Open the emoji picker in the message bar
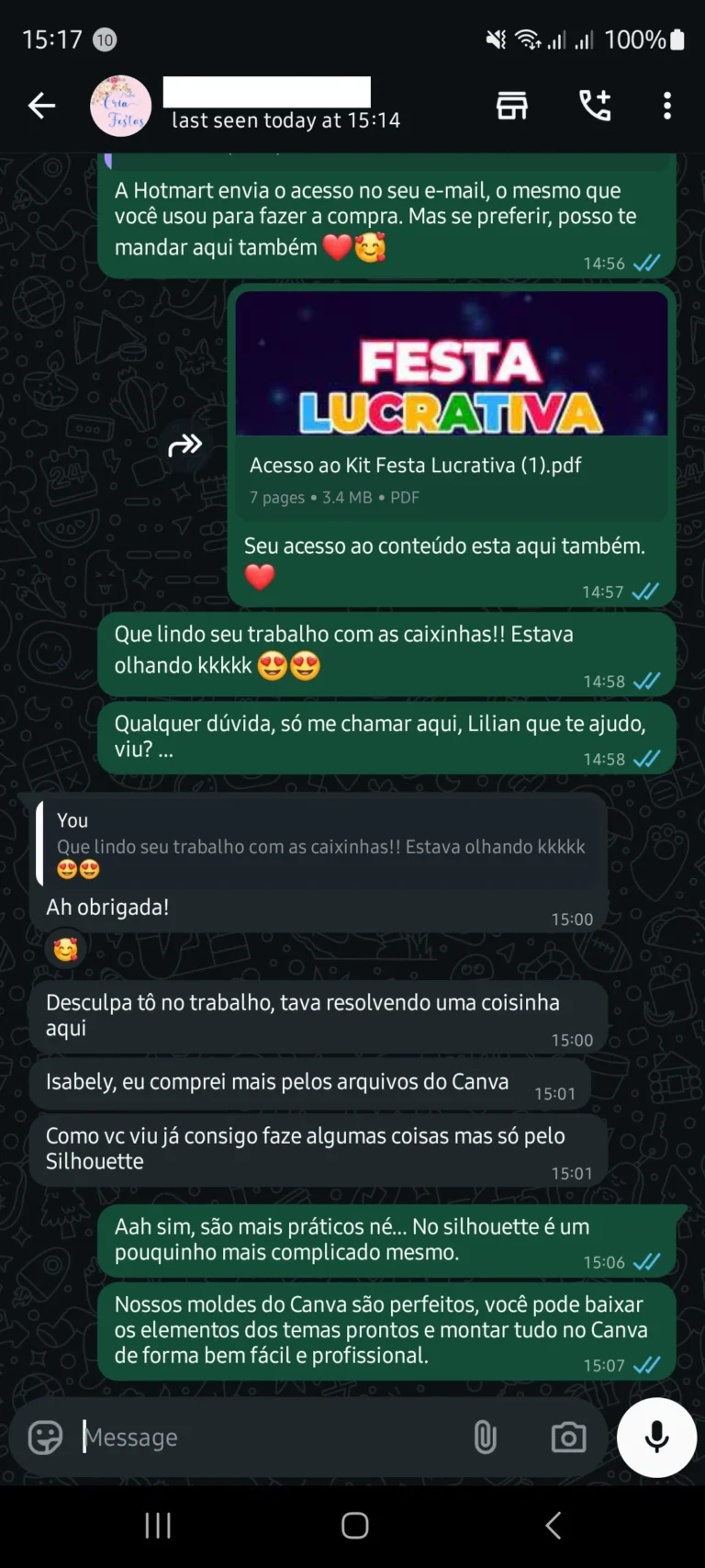 pyautogui.click(x=43, y=1437)
